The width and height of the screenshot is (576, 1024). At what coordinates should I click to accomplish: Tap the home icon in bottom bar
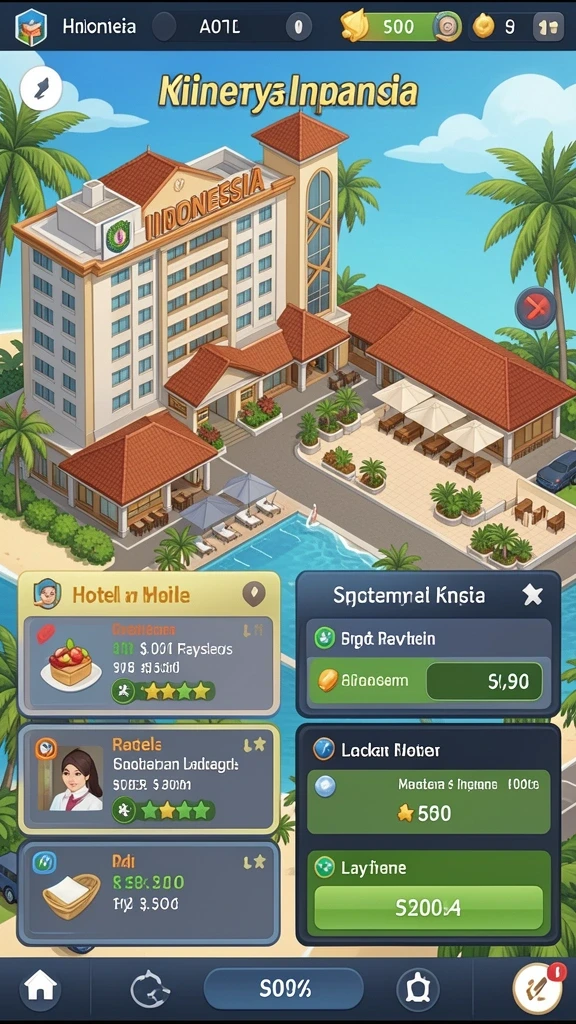[x=40, y=989]
